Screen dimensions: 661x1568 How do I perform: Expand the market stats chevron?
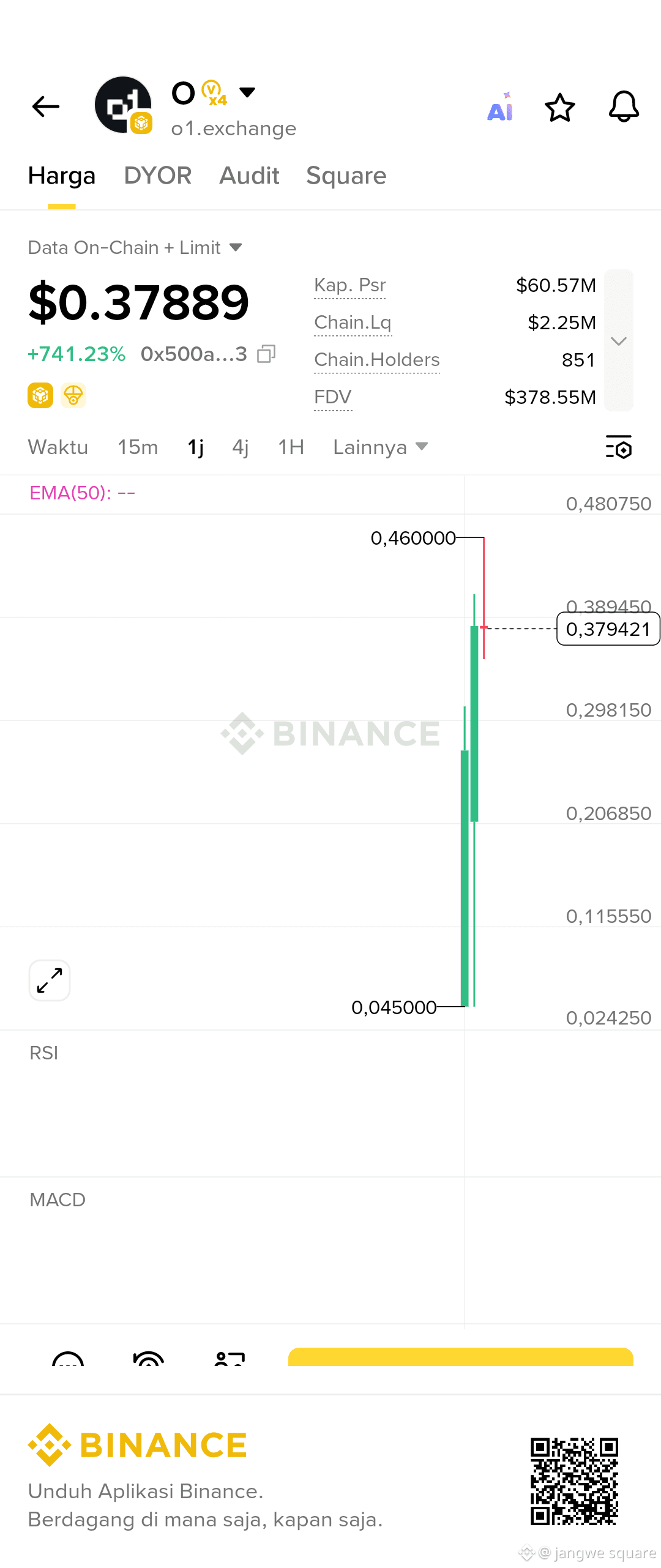pos(619,340)
